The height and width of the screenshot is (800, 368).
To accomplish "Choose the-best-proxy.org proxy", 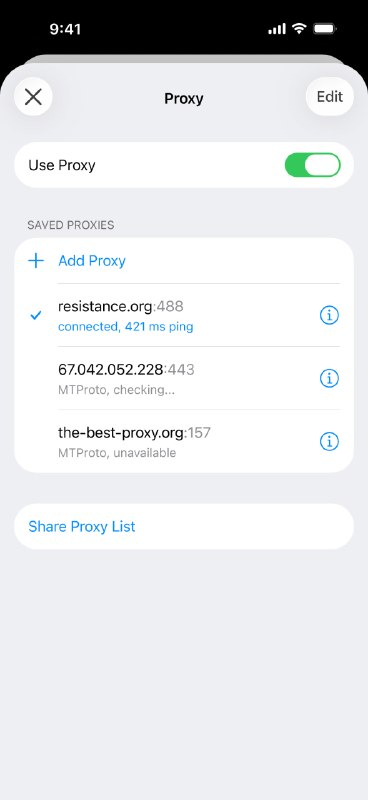I will click(x=184, y=441).
